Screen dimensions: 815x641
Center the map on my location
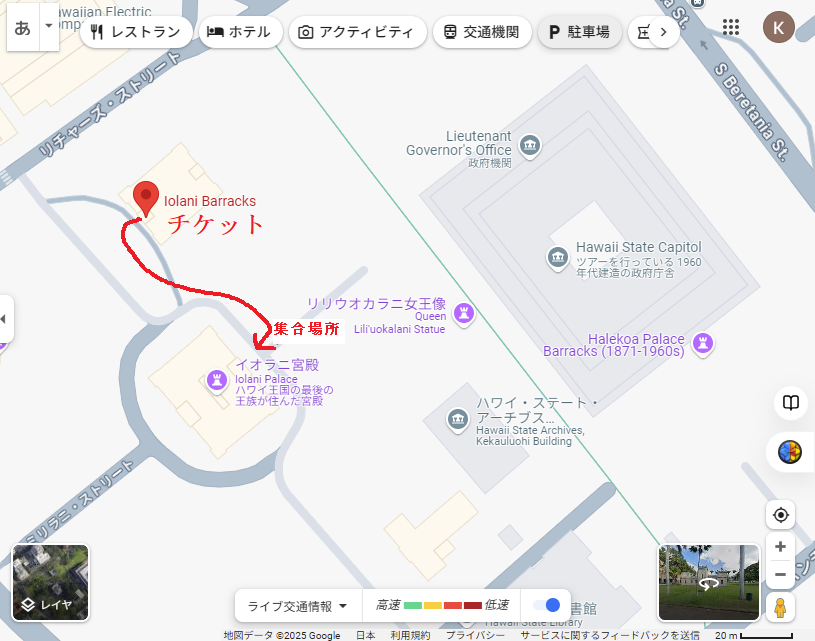[x=781, y=515]
